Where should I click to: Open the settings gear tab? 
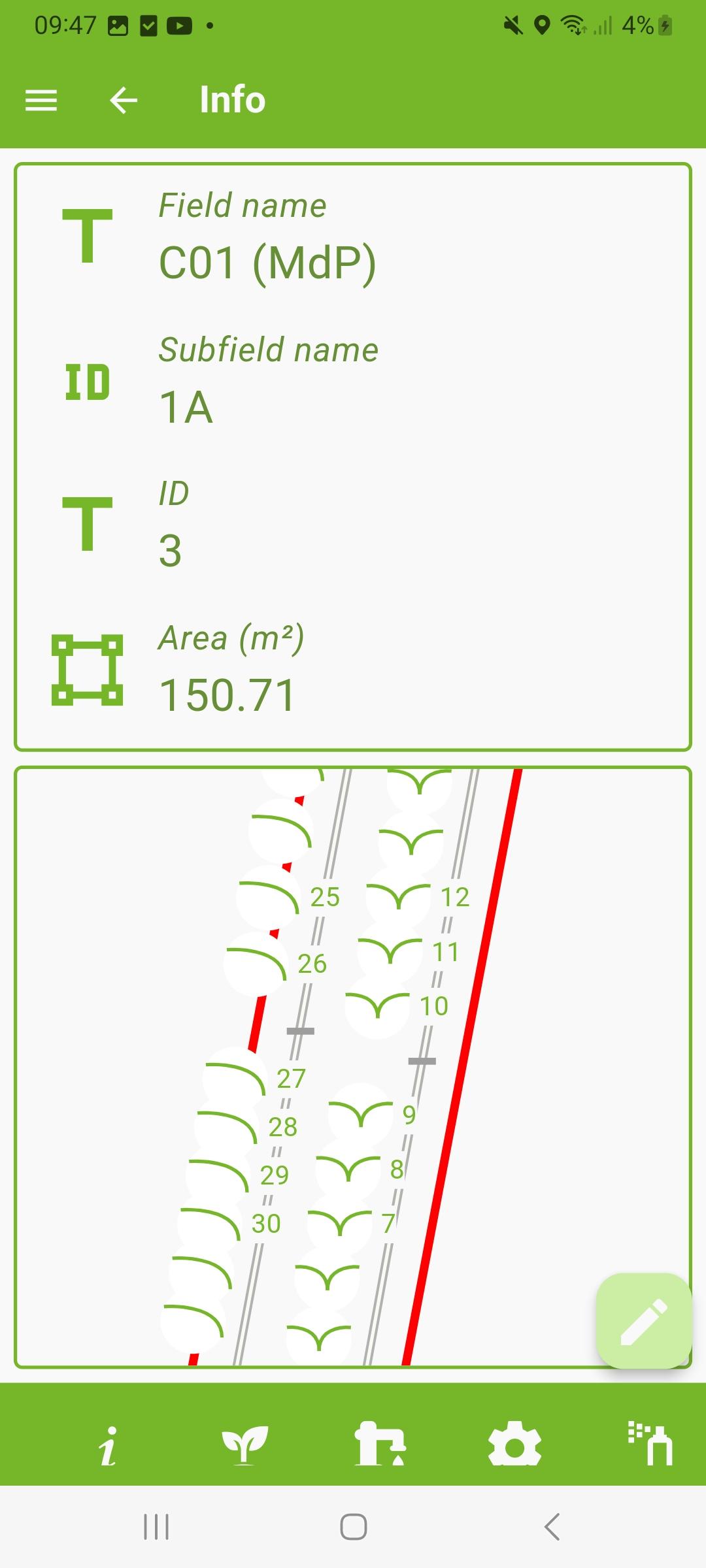point(514,1445)
